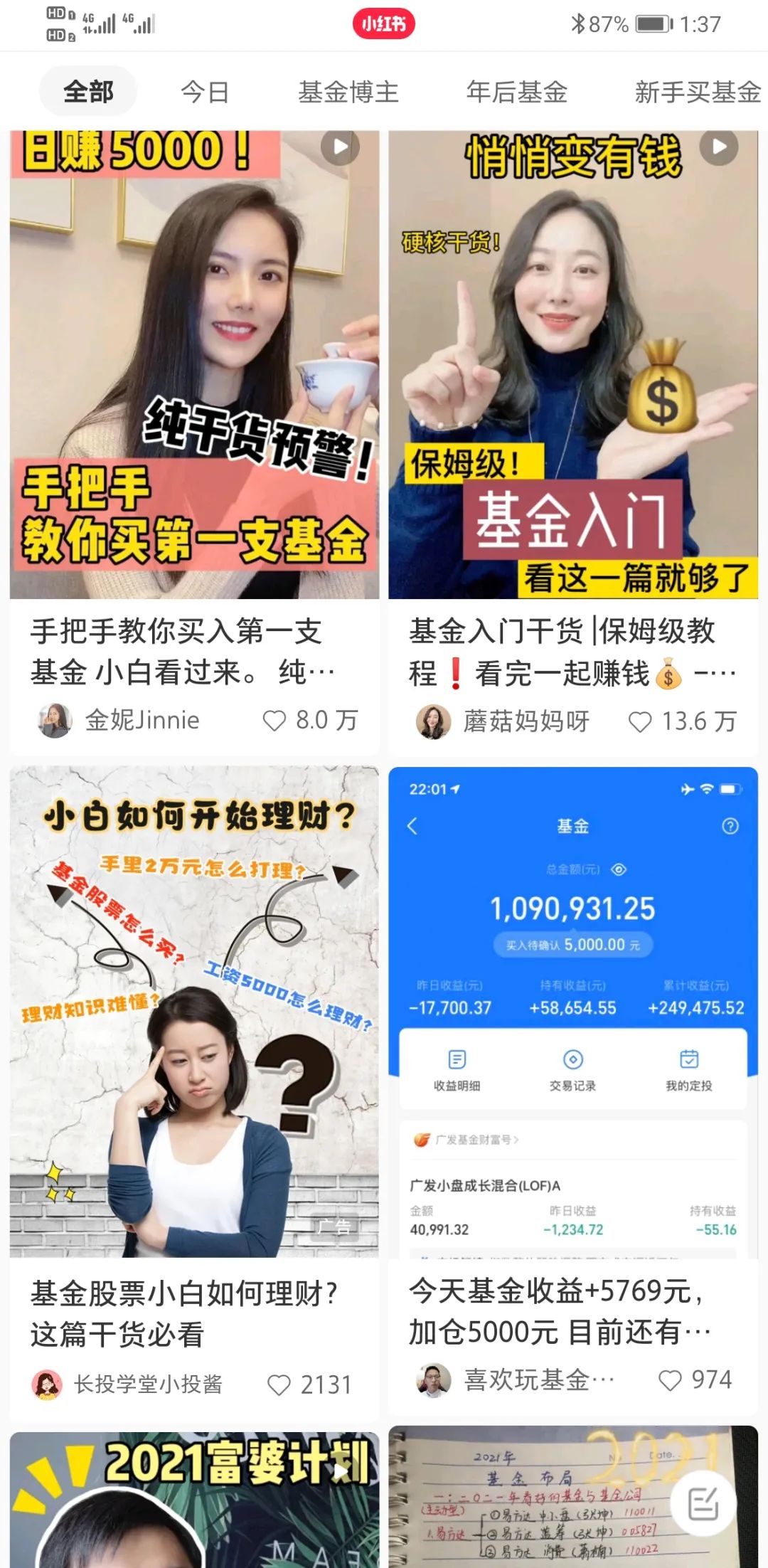Open the post 今天基金收益+5769元
The image size is (768, 1568).
tap(572, 1010)
